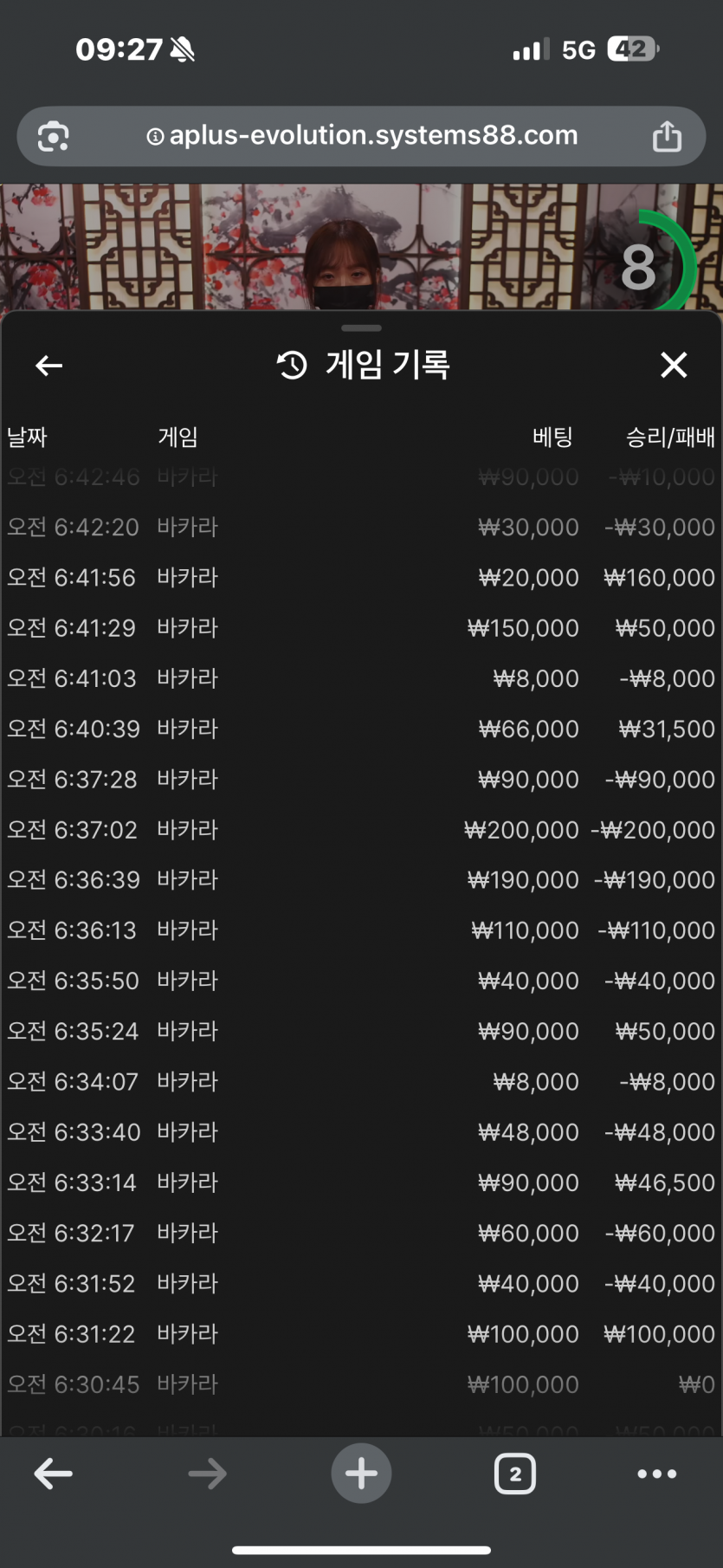
Task: Open the 오전 6:31:22 game record
Action: [x=361, y=1334]
